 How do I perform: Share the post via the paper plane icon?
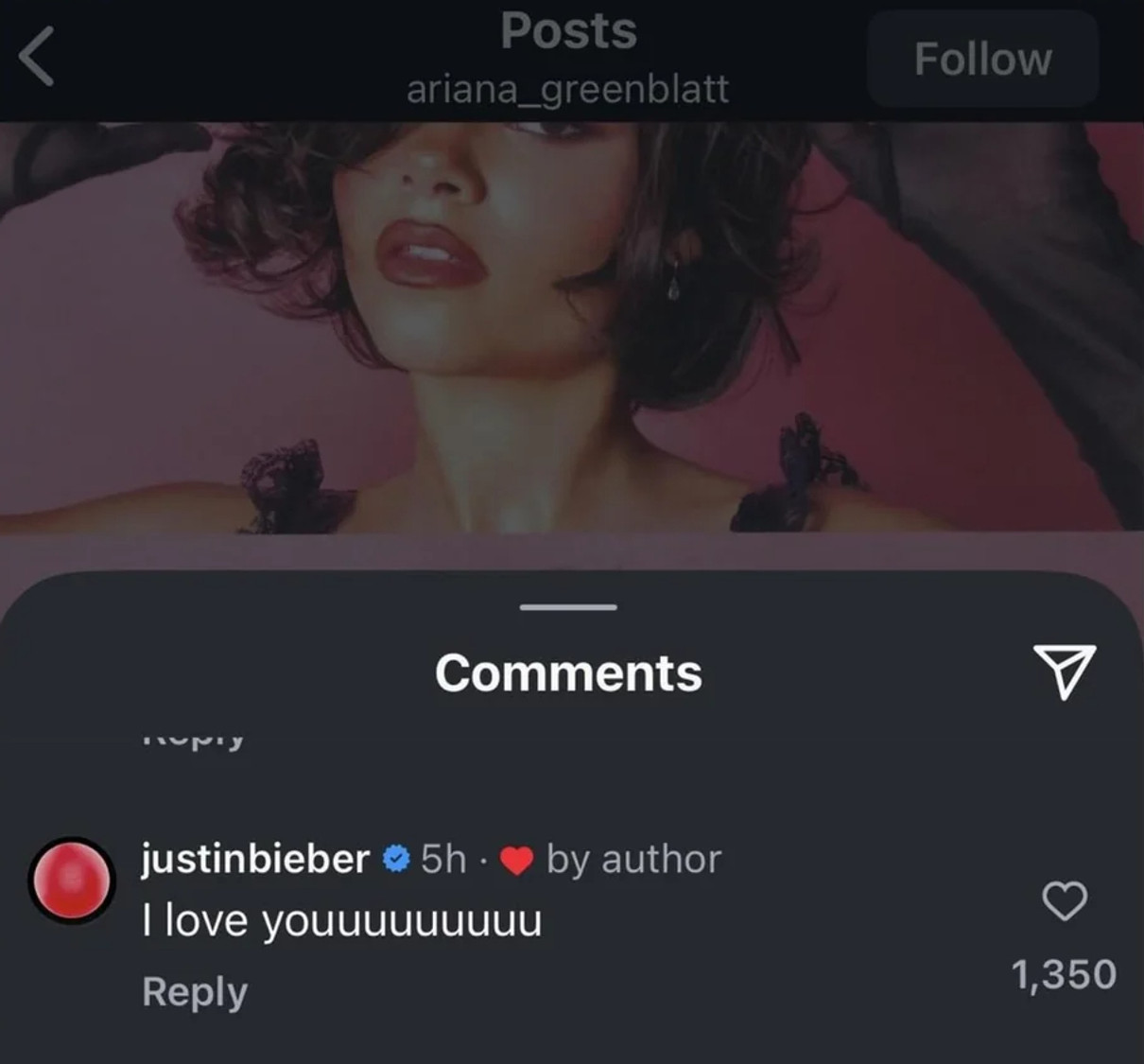click(1064, 671)
